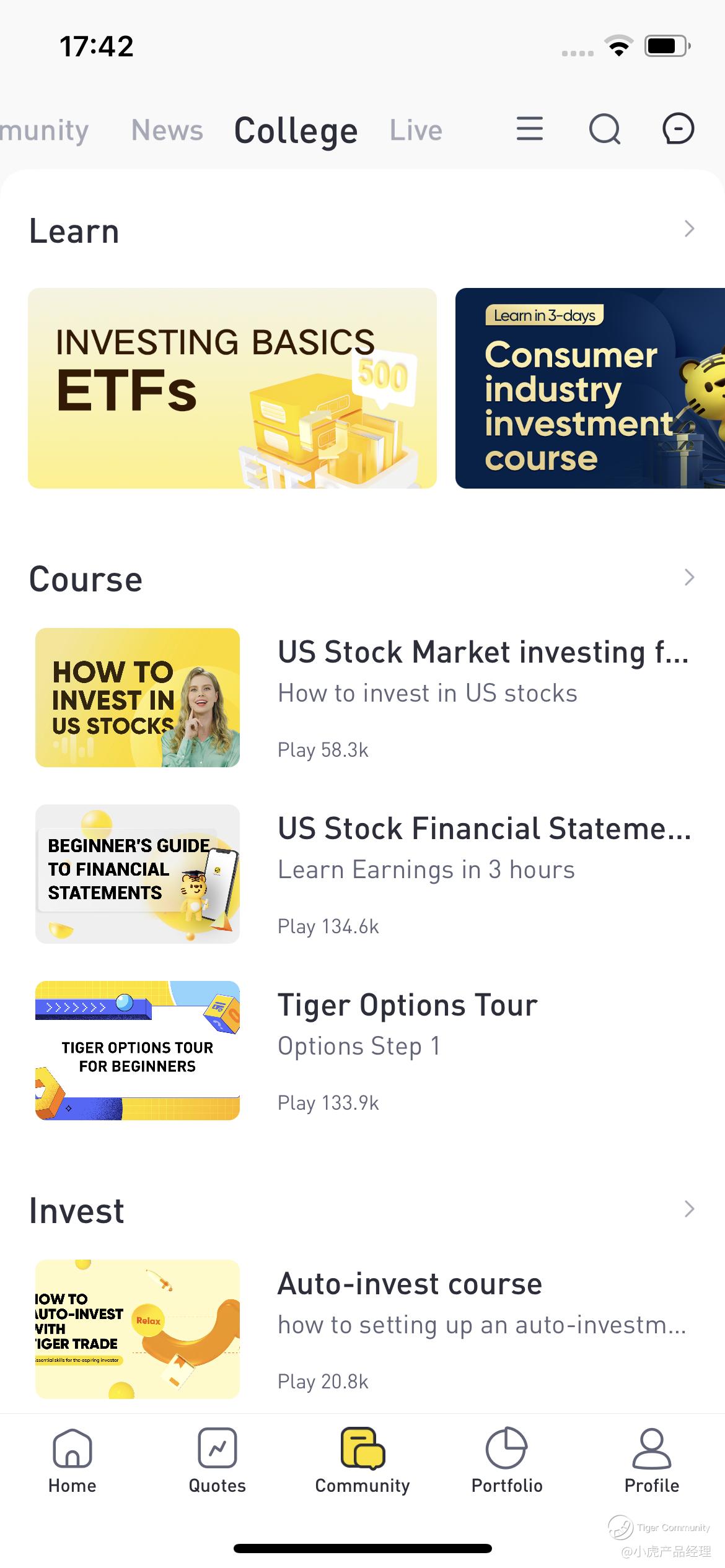This screenshot has width=725, height=1568.
Task: Go to the Profile tab
Action: 651,1460
